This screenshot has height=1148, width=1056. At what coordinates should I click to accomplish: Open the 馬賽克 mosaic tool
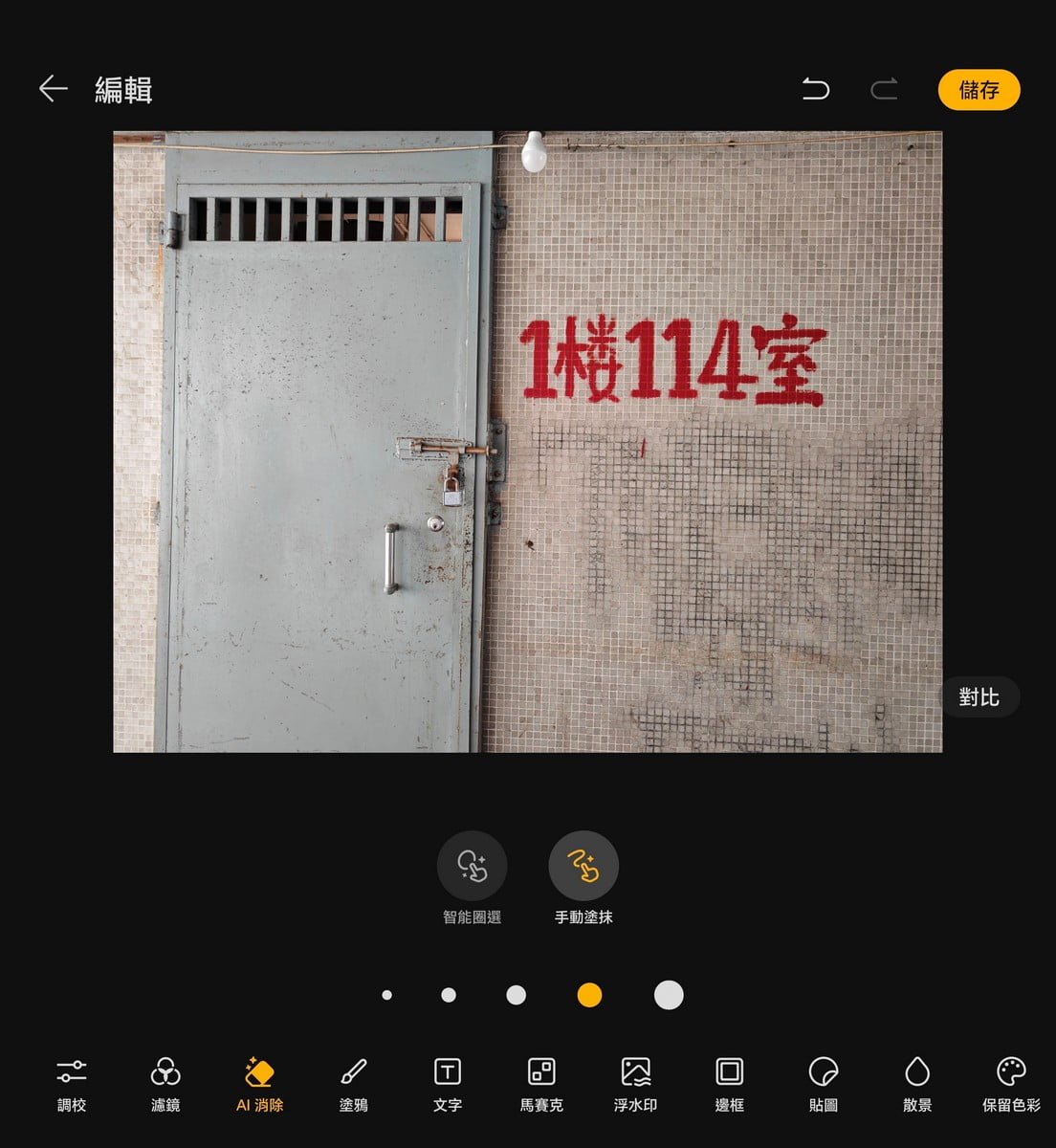(x=541, y=1084)
